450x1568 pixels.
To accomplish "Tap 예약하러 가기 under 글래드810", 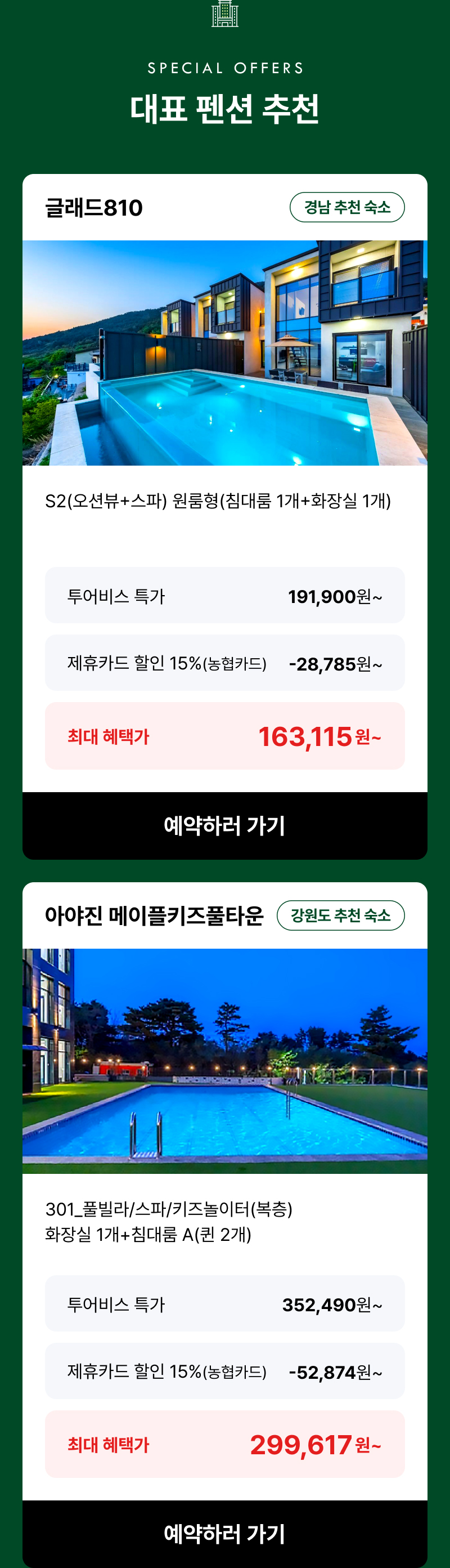I will pos(224,825).
